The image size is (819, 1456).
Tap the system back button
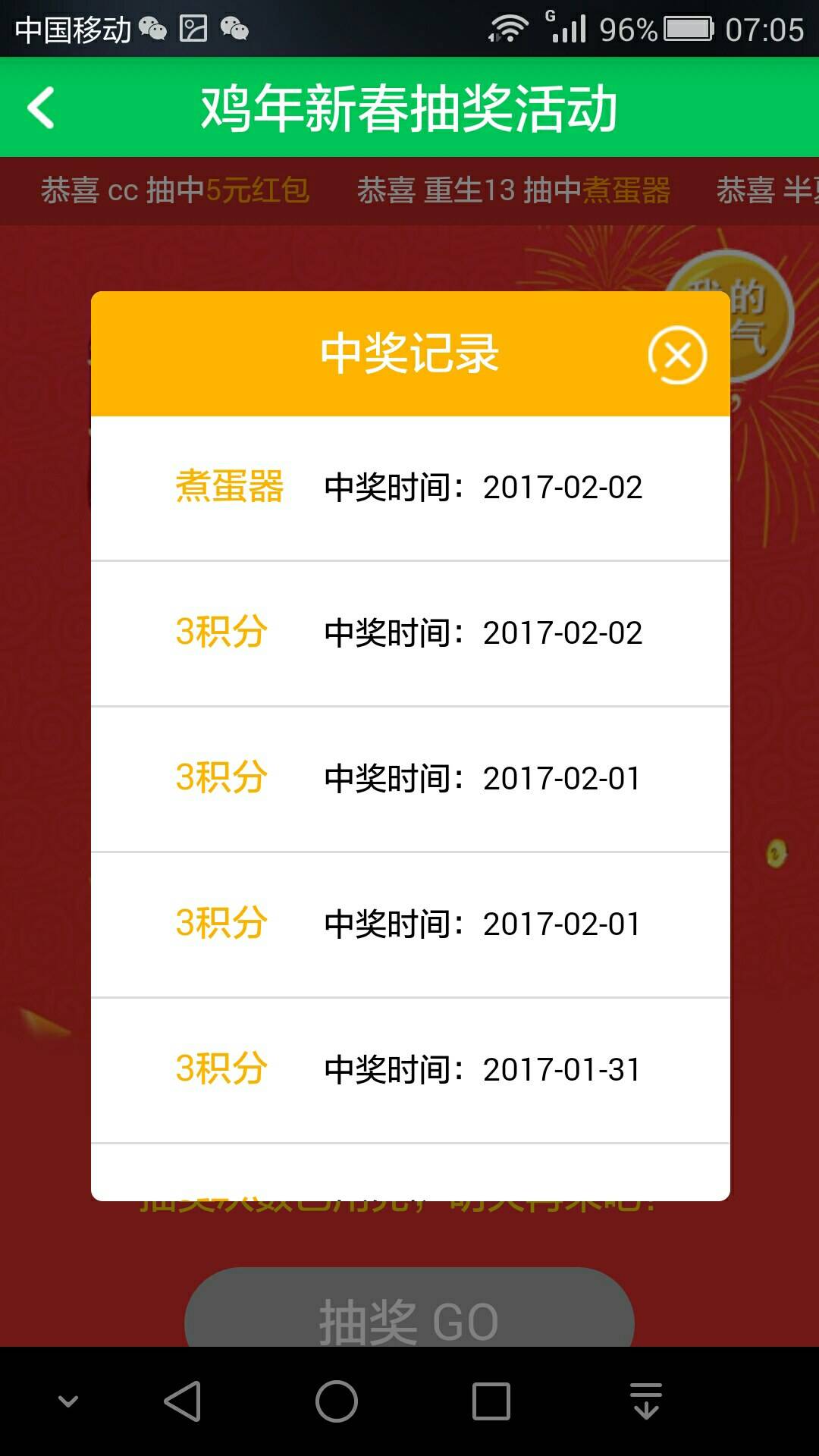[183, 1401]
